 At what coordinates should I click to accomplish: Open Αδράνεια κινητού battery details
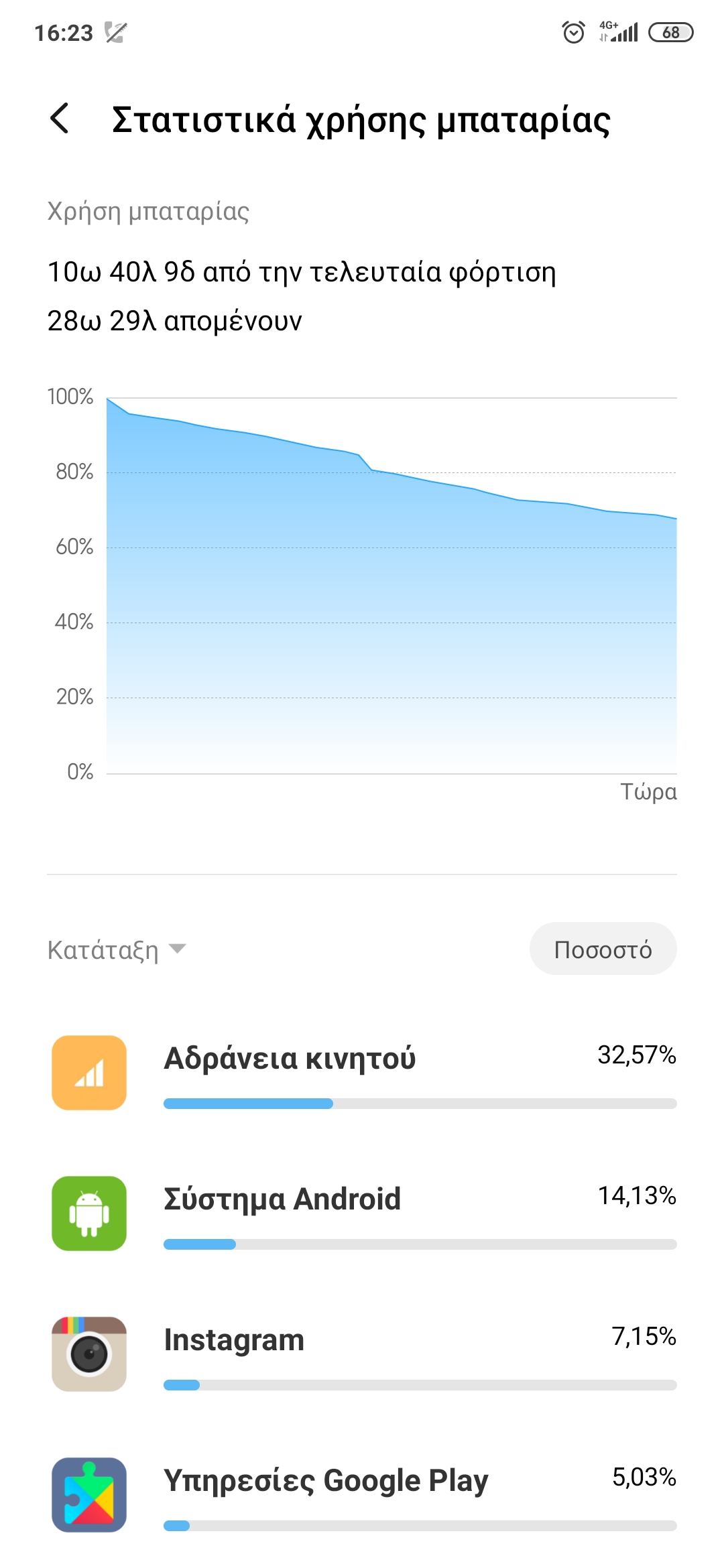click(362, 1073)
